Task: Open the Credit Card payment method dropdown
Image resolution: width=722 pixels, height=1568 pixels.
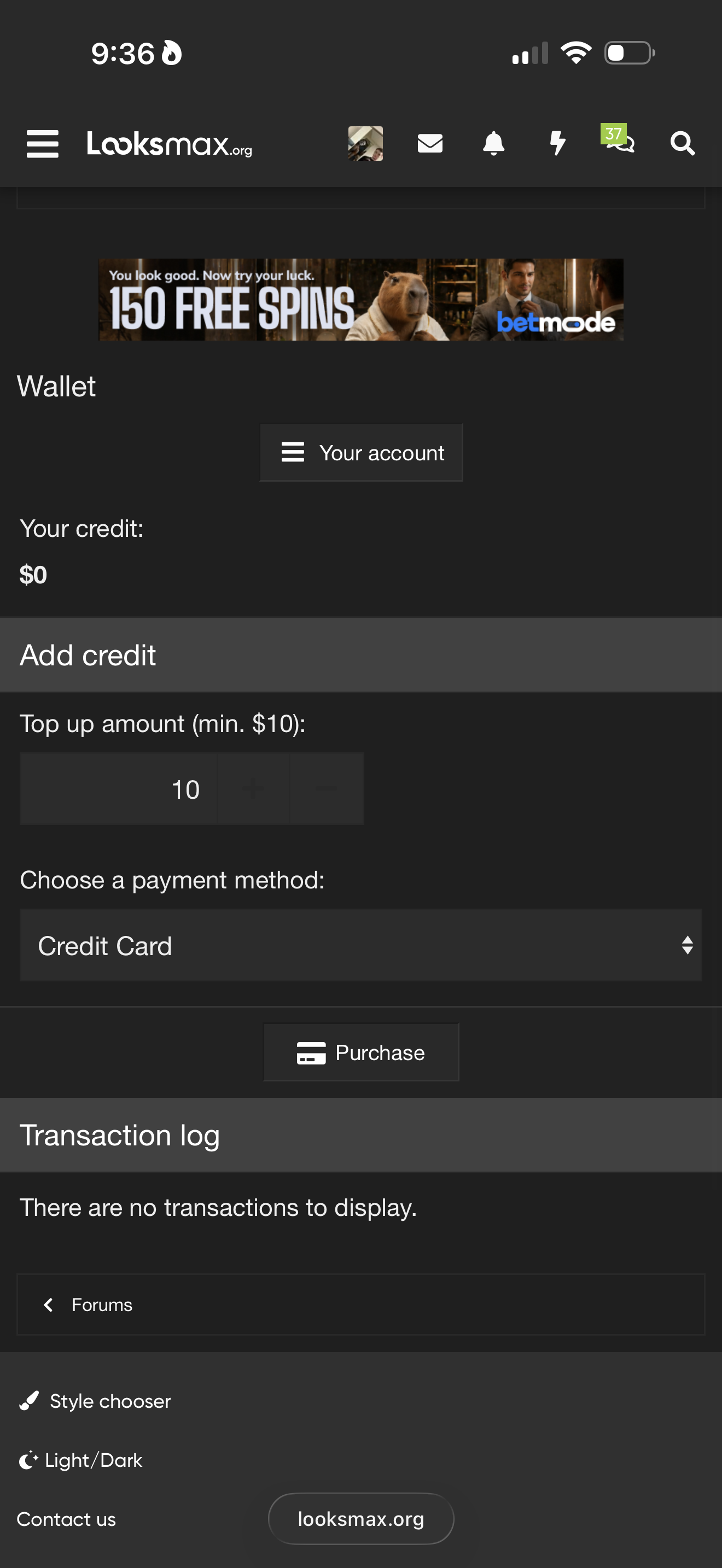Action: click(361, 945)
